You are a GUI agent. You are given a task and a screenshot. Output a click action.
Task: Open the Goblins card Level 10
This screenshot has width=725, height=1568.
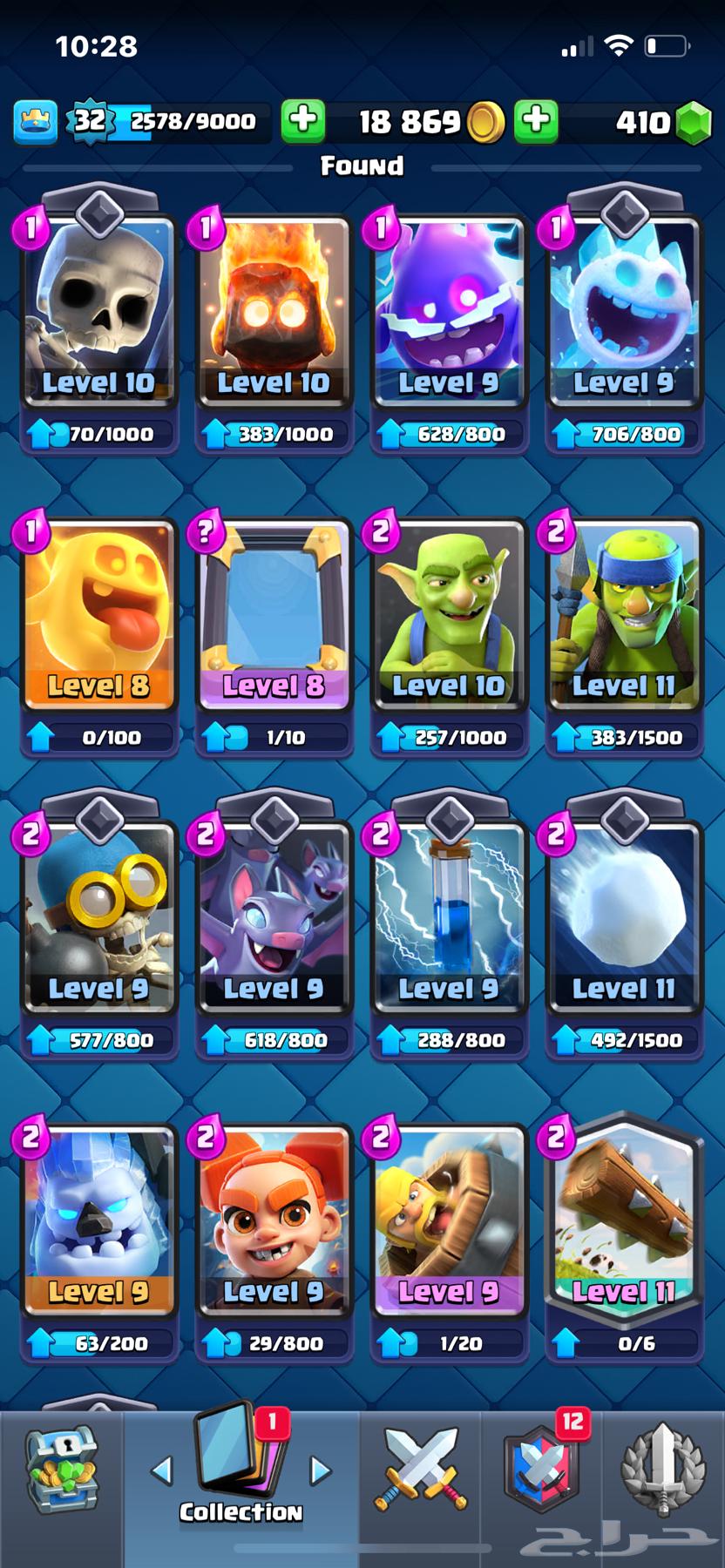click(x=449, y=614)
